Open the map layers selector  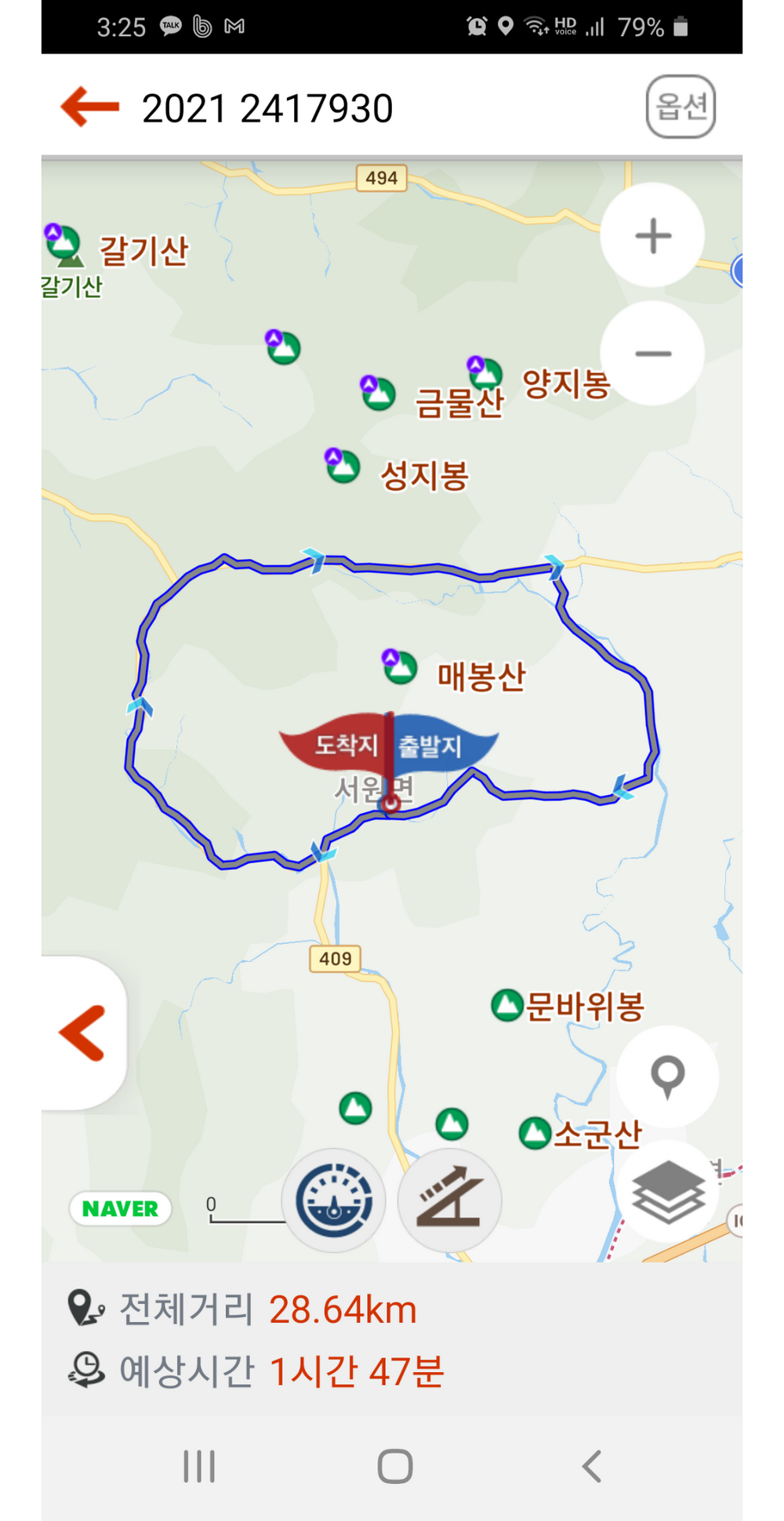(x=667, y=1192)
